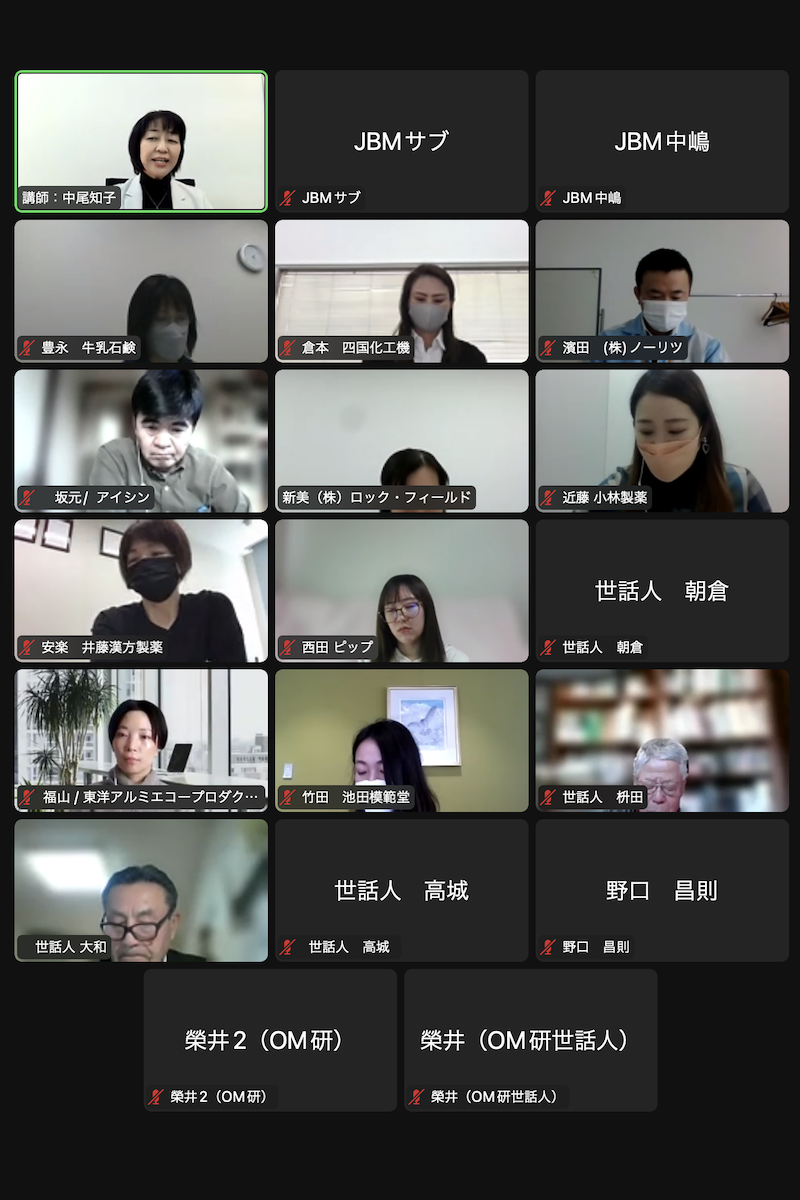Select the speaker tile 講師:中尾知子
This screenshot has width=800, height=1200.
141,140
